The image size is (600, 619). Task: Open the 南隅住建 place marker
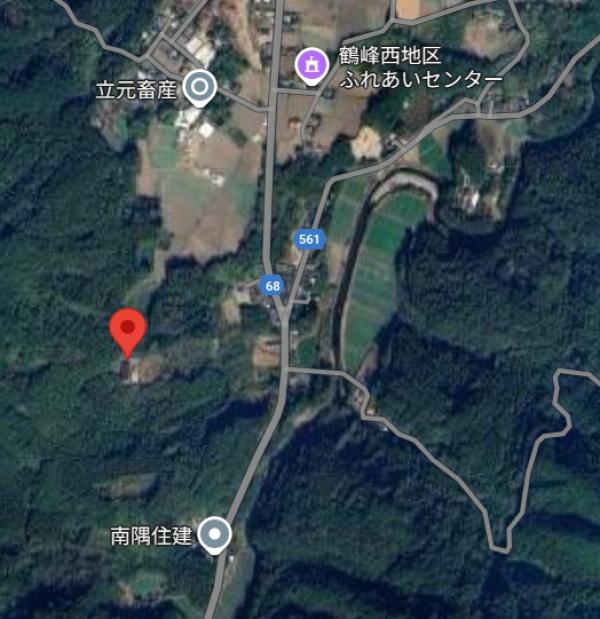[x=213, y=535]
